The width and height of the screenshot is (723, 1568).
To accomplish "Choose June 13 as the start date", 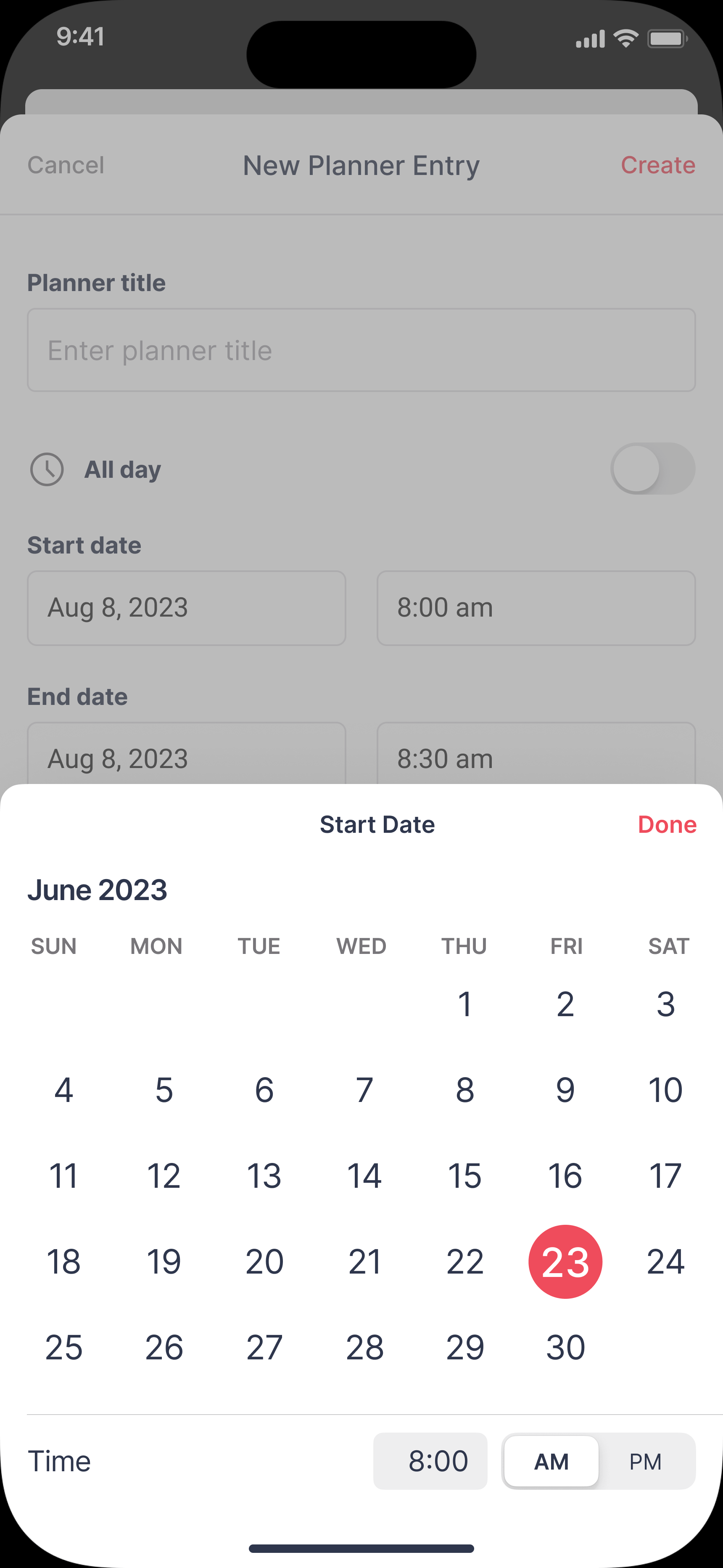I will [x=264, y=1176].
